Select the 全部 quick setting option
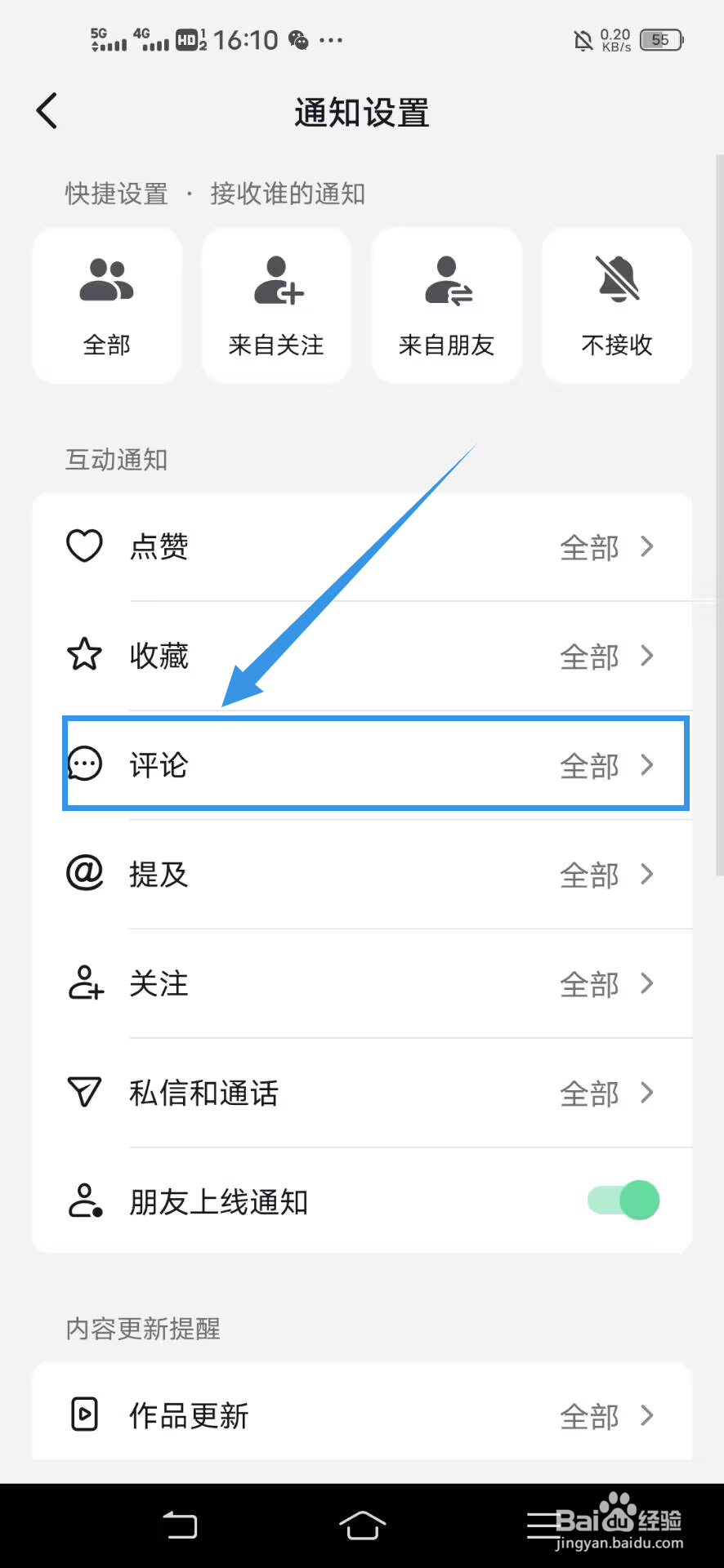 point(106,305)
